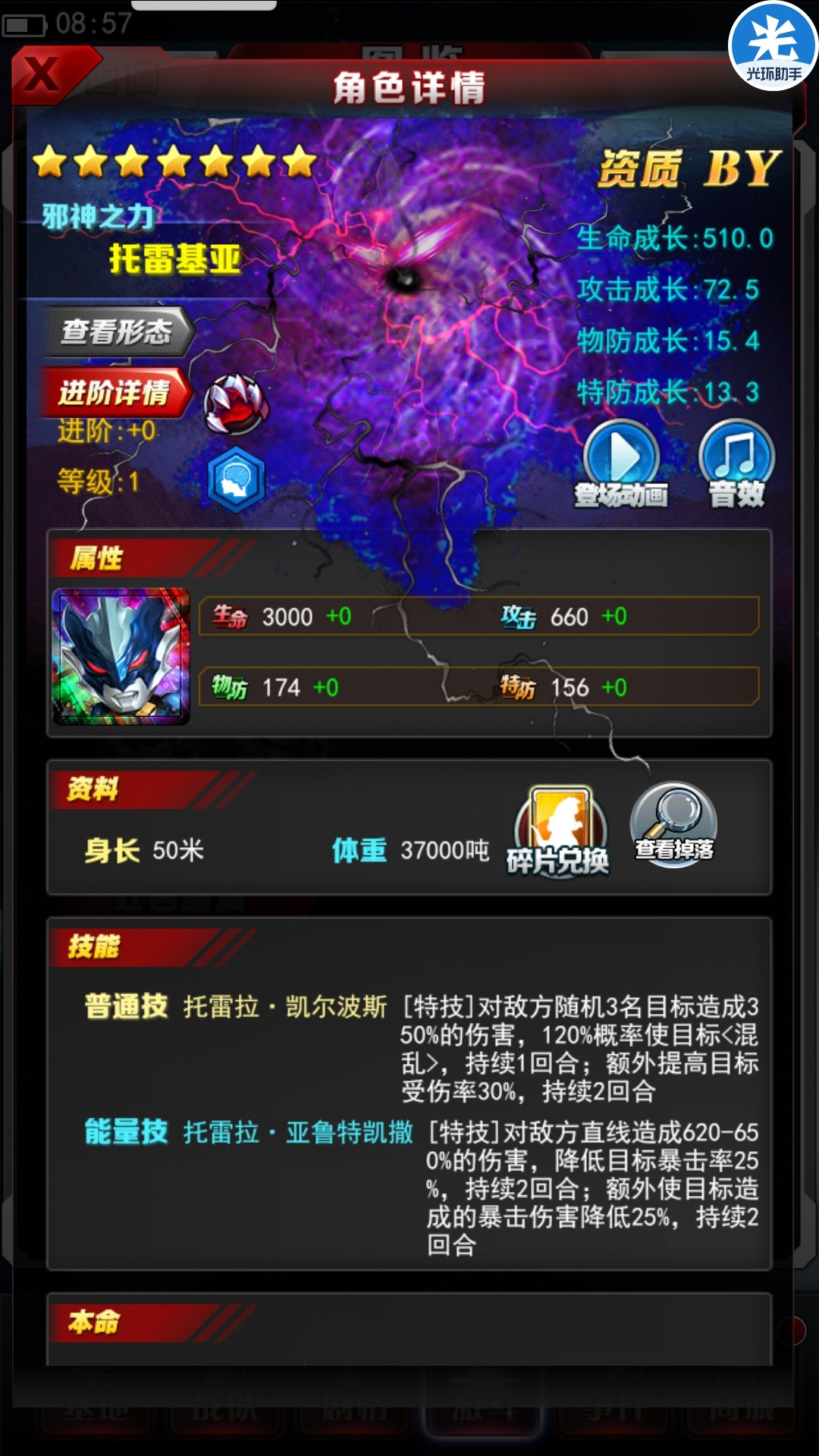
Task: Close the character details with the red X
Action: [x=45, y=74]
